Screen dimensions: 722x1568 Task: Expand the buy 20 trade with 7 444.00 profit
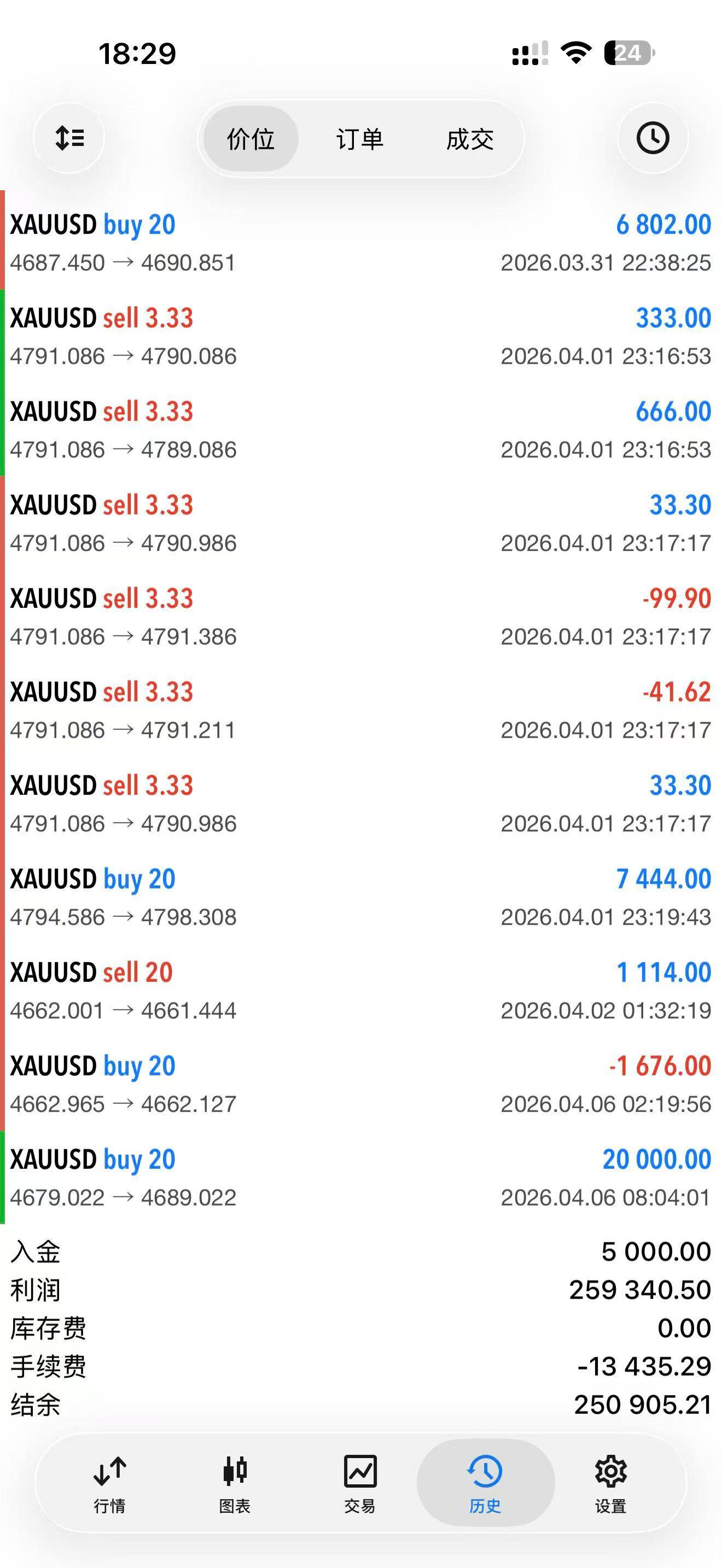tap(361, 897)
